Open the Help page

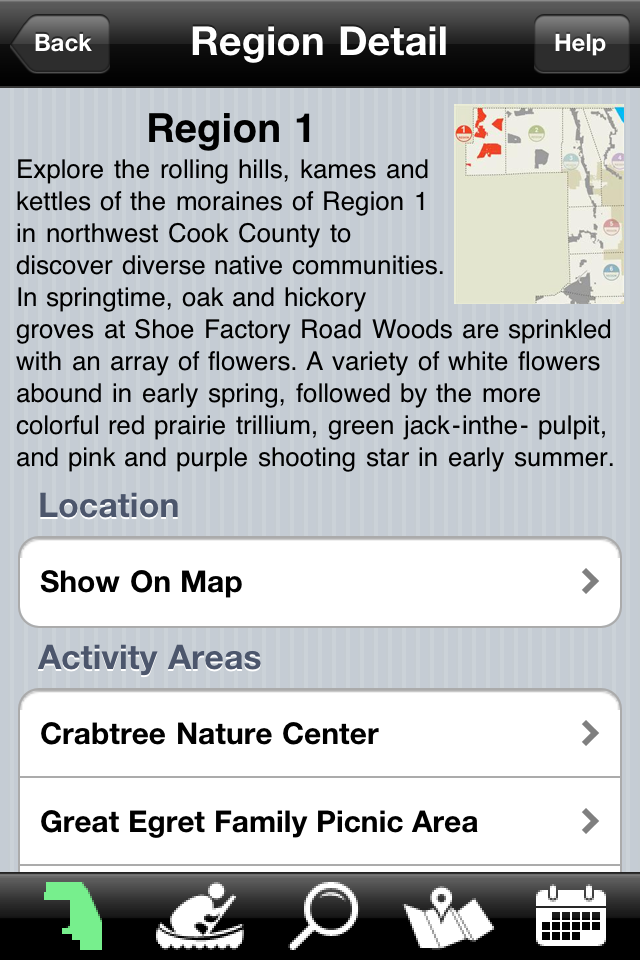579,43
